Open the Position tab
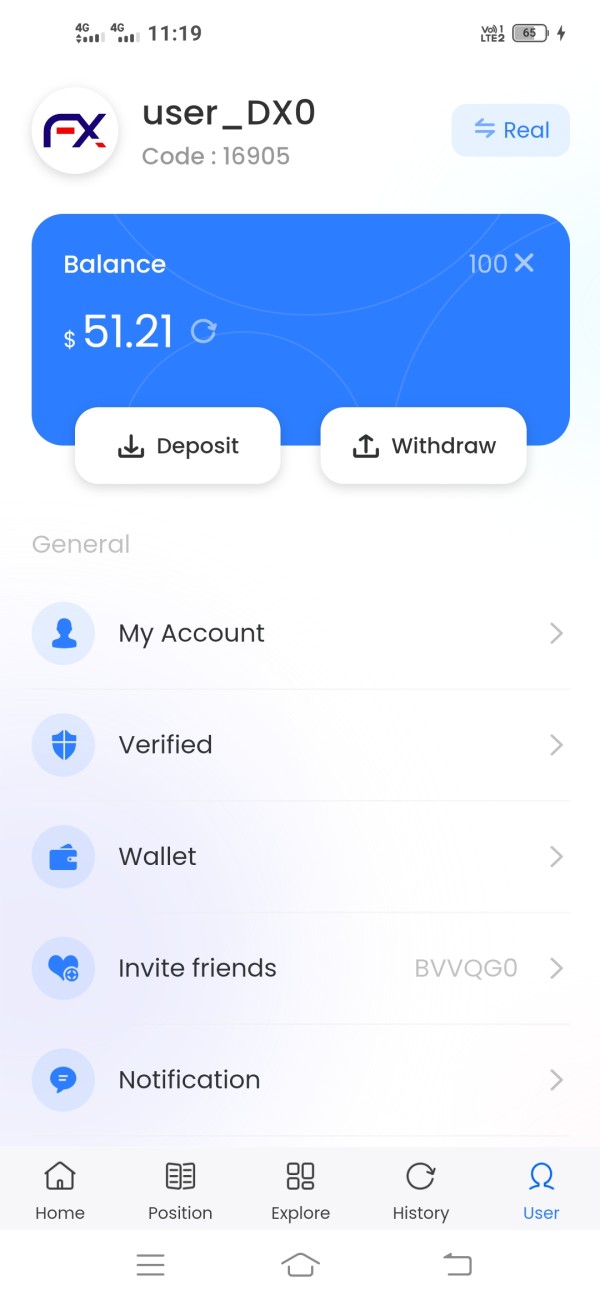The height and width of the screenshot is (1300, 600). coord(180,1190)
